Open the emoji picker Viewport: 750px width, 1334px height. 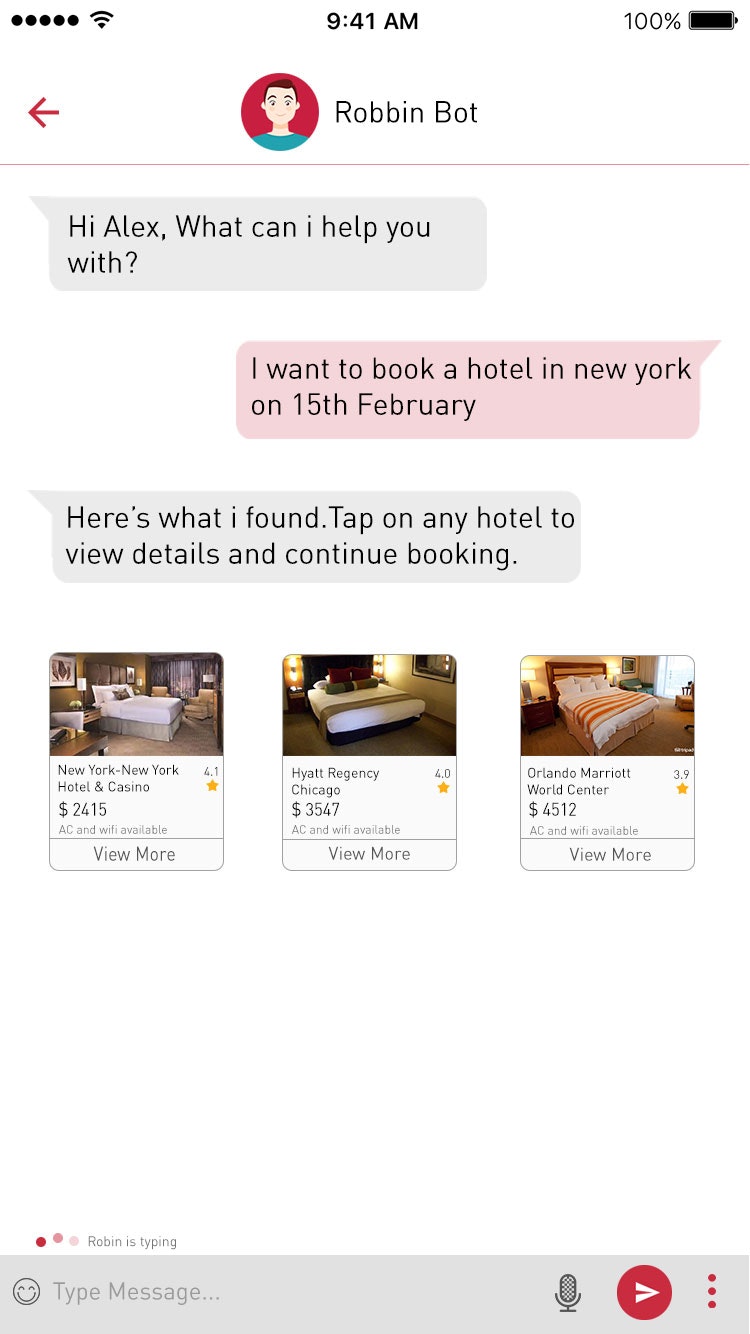[x=26, y=1292]
